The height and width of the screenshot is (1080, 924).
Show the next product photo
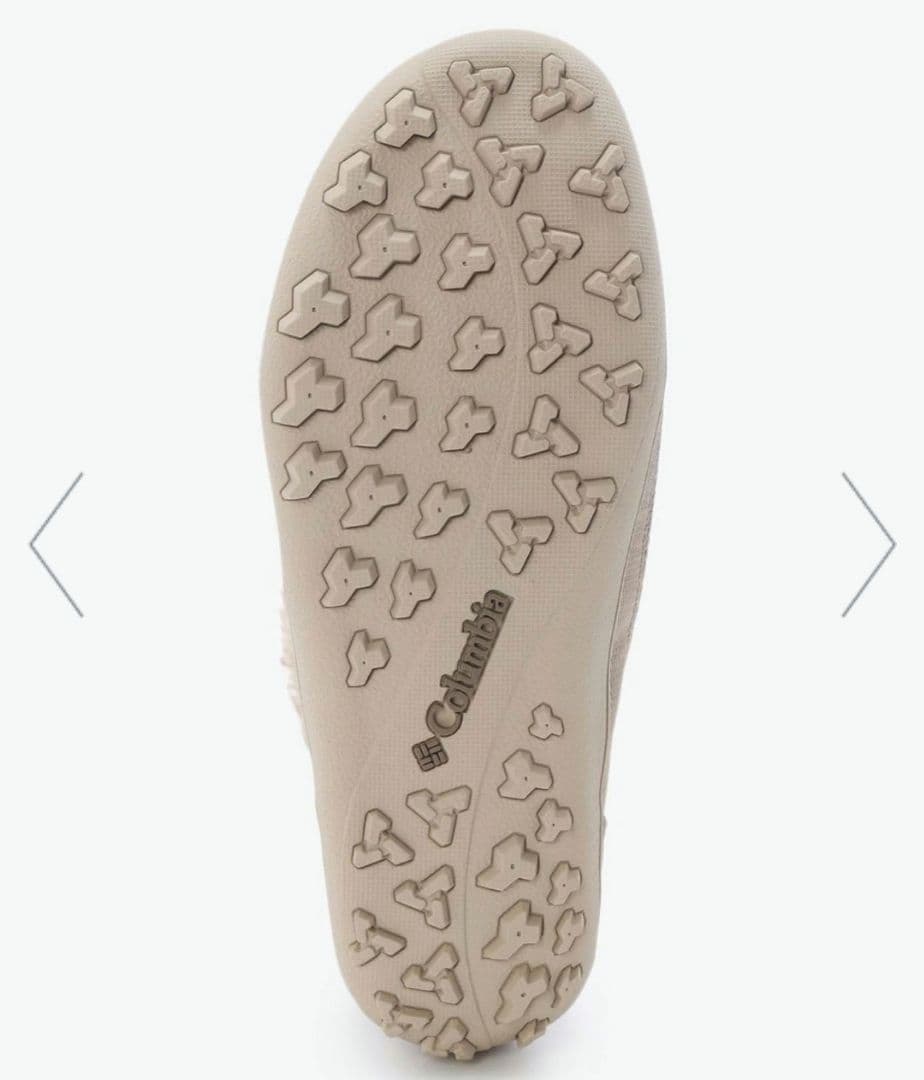(867, 544)
